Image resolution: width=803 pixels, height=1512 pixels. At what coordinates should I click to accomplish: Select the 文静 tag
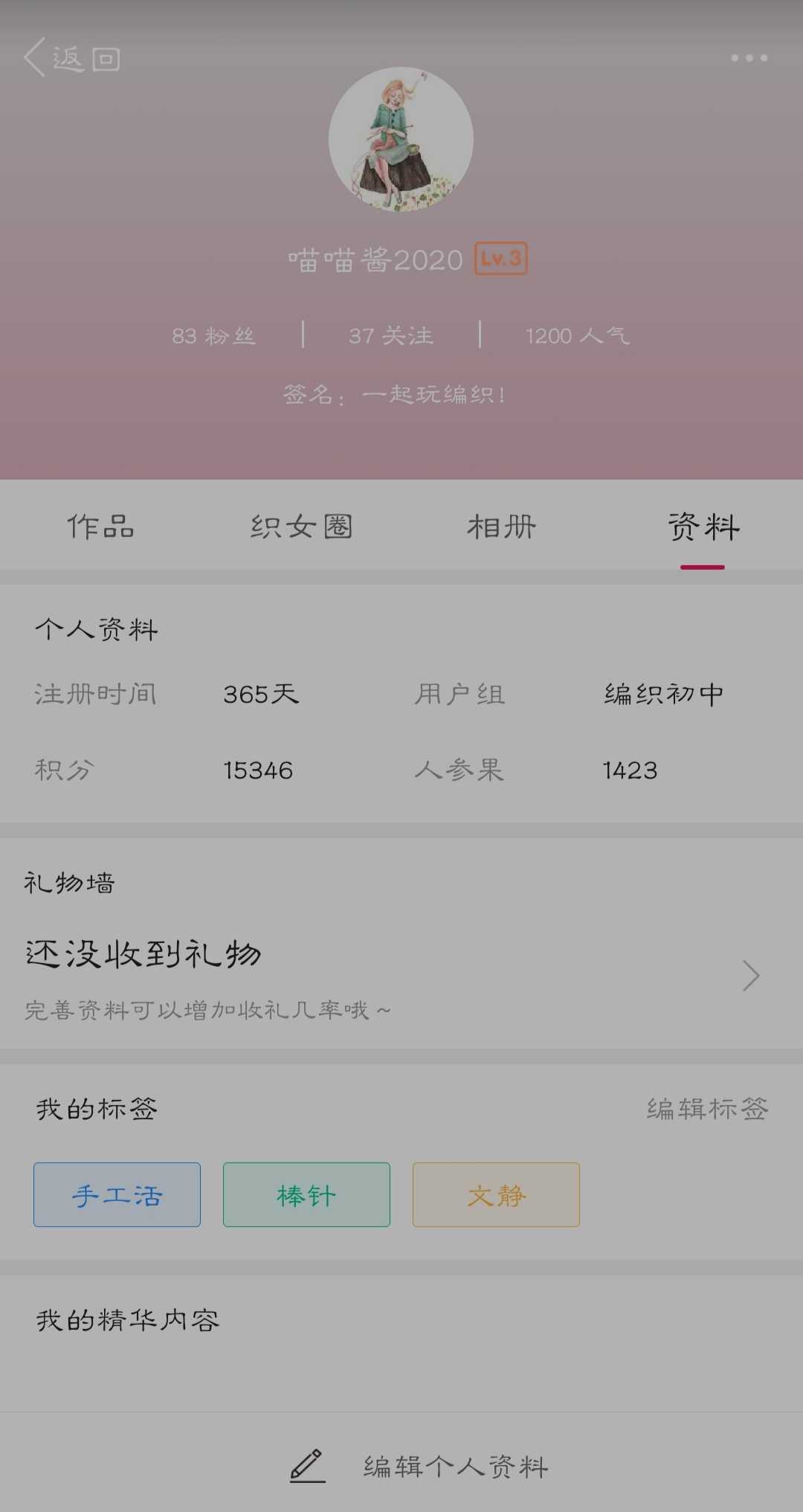point(496,1195)
